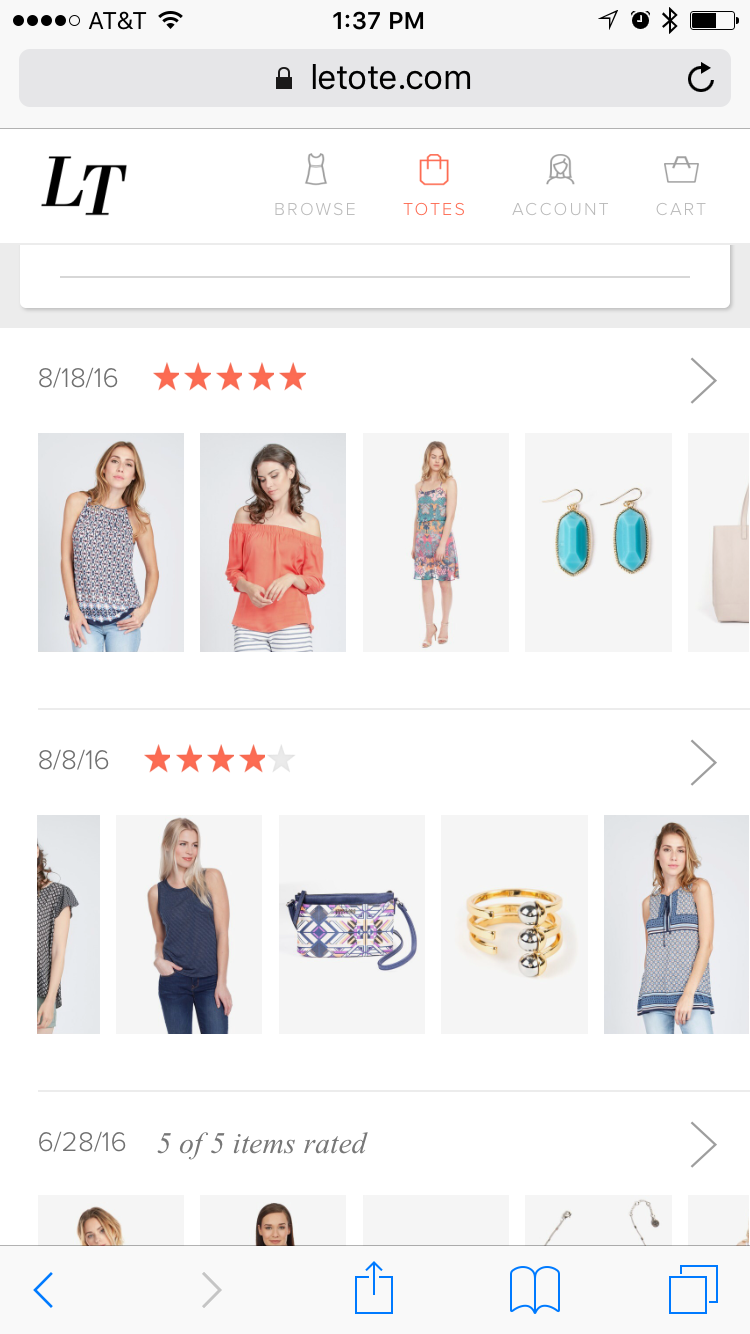This screenshot has width=750, height=1334.
Task: View the navy tank top item
Action: [189, 924]
